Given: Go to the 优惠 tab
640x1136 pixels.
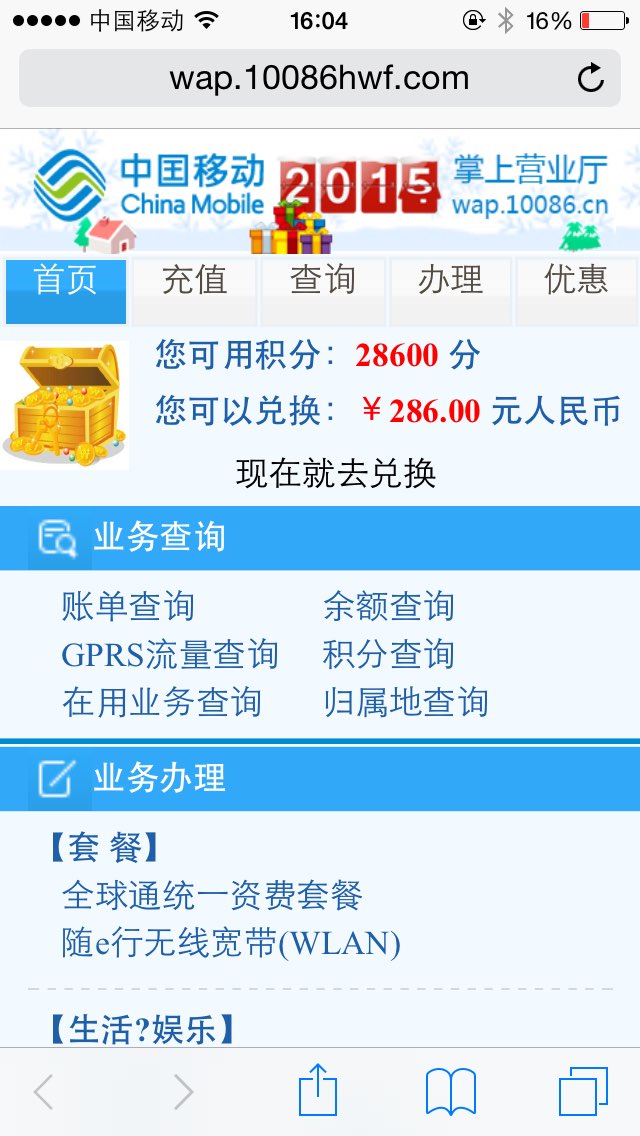Looking at the screenshot, I should point(577,291).
